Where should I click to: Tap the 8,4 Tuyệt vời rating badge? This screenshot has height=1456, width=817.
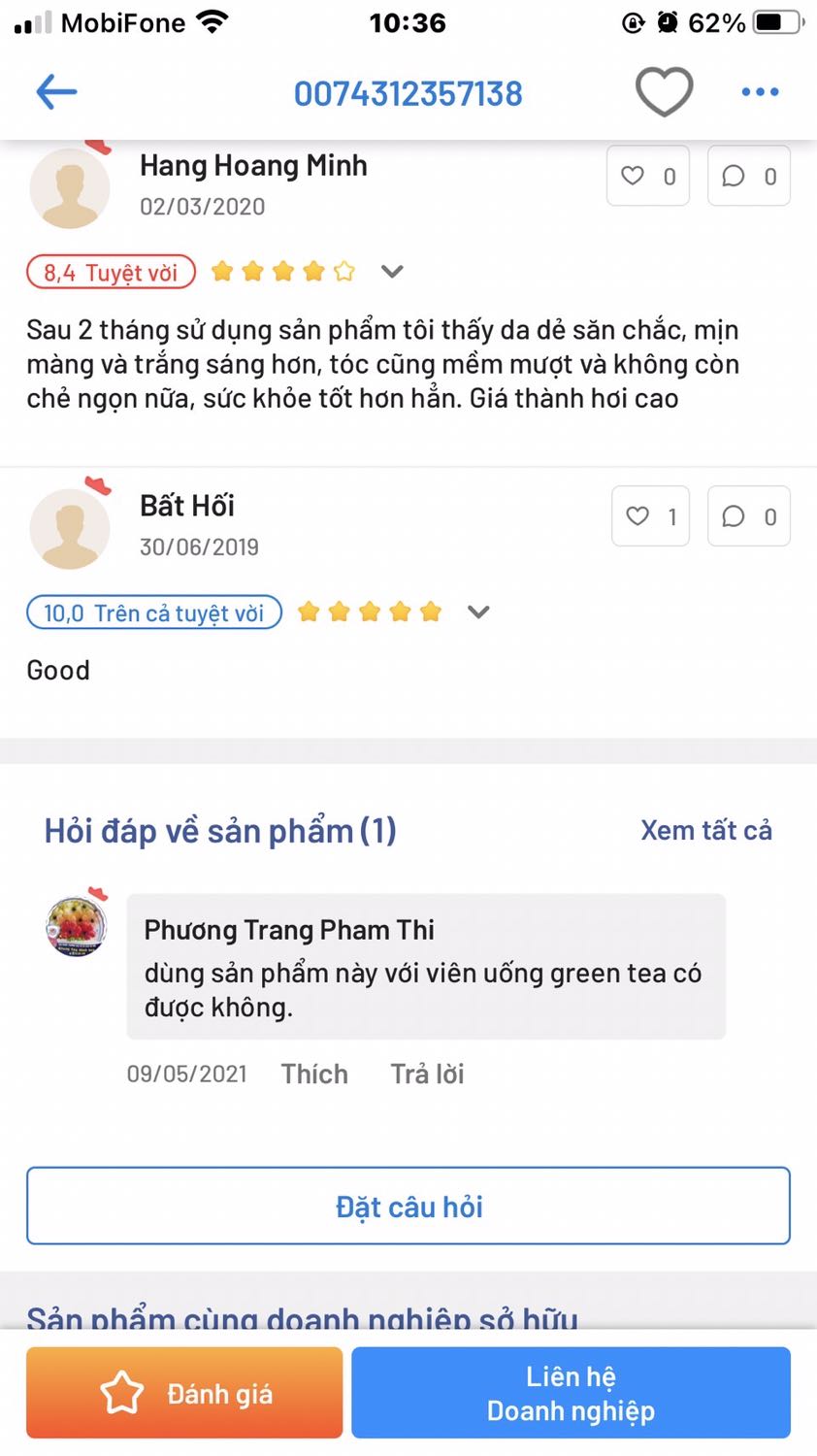(110, 272)
